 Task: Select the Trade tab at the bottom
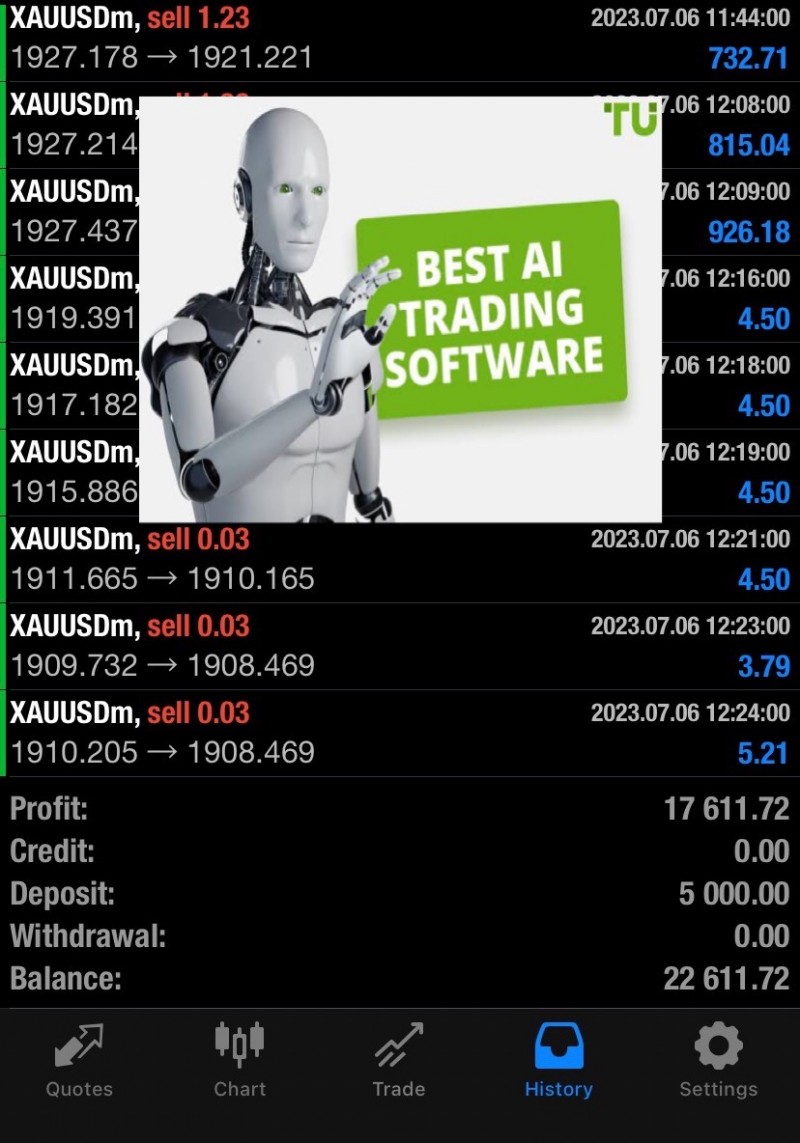[x=399, y=1065]
